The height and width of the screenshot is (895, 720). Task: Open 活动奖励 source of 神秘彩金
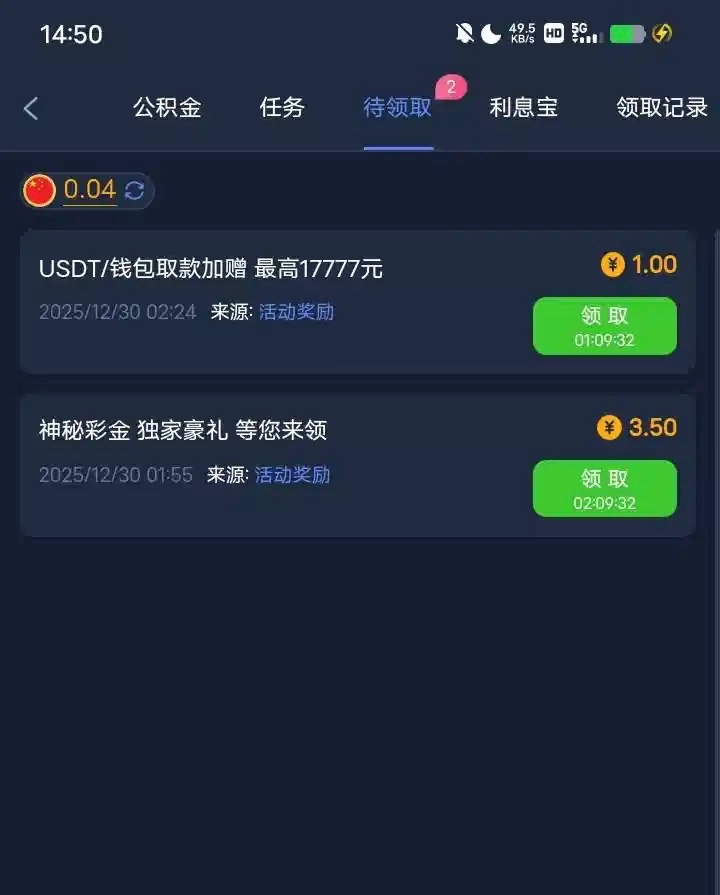292,475
